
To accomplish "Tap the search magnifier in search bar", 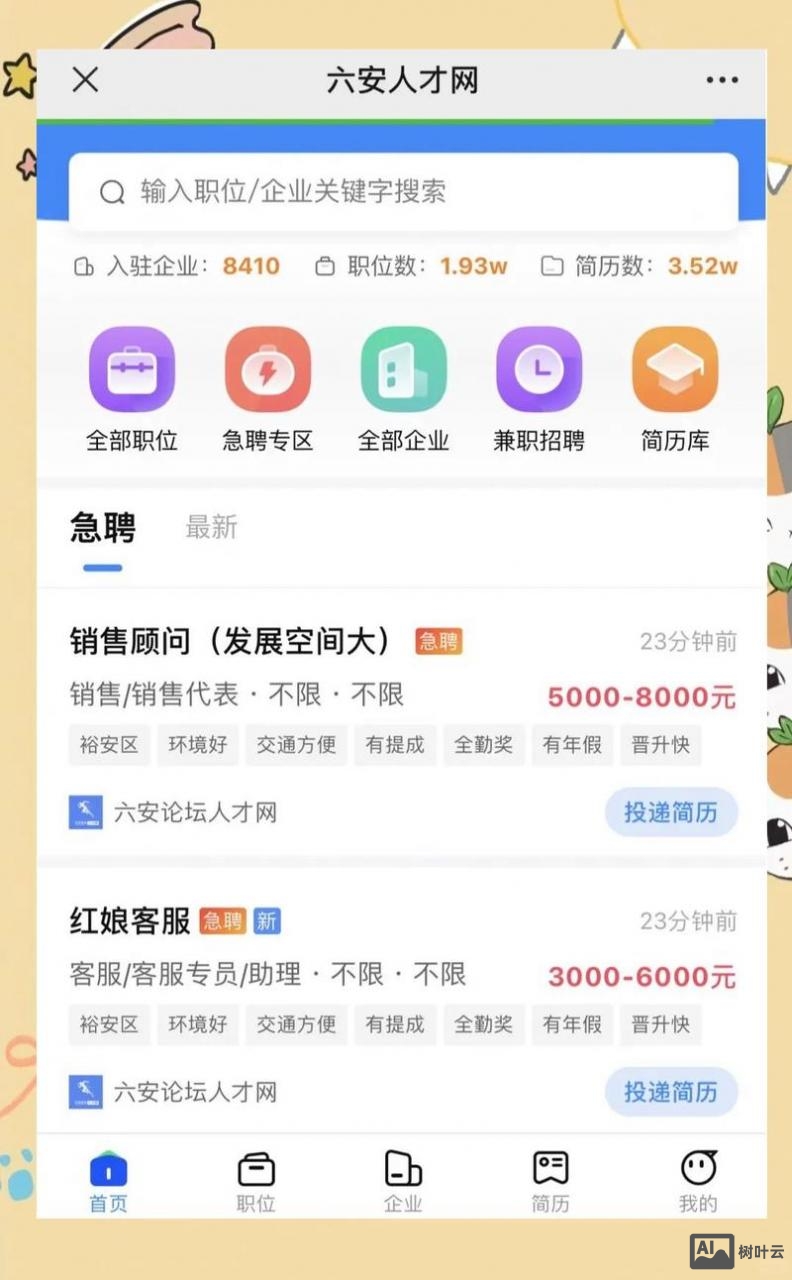I will tap(112, 191).
